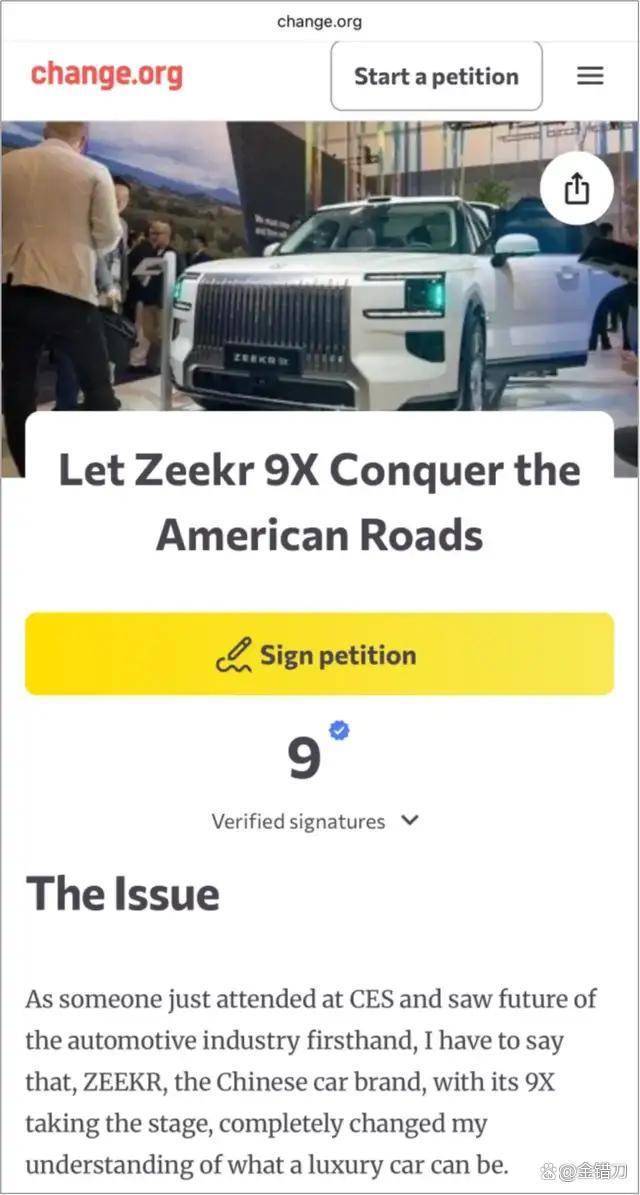Sign the Zeekr 9X petition
This screenshot has height=1195, width=640.
[x=319, y=654]
